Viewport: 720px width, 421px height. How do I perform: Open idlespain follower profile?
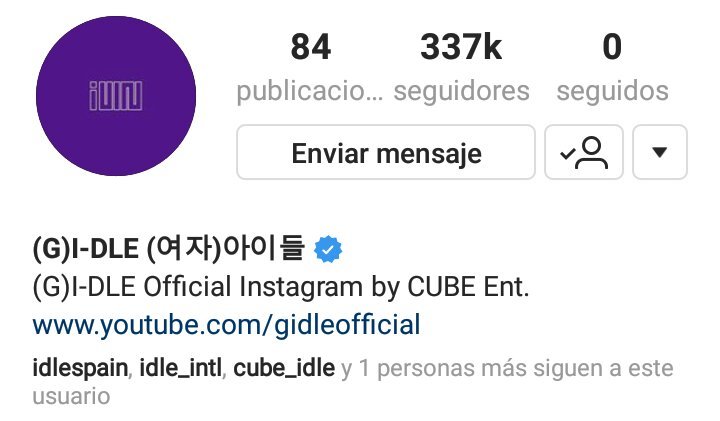point(80,369)
